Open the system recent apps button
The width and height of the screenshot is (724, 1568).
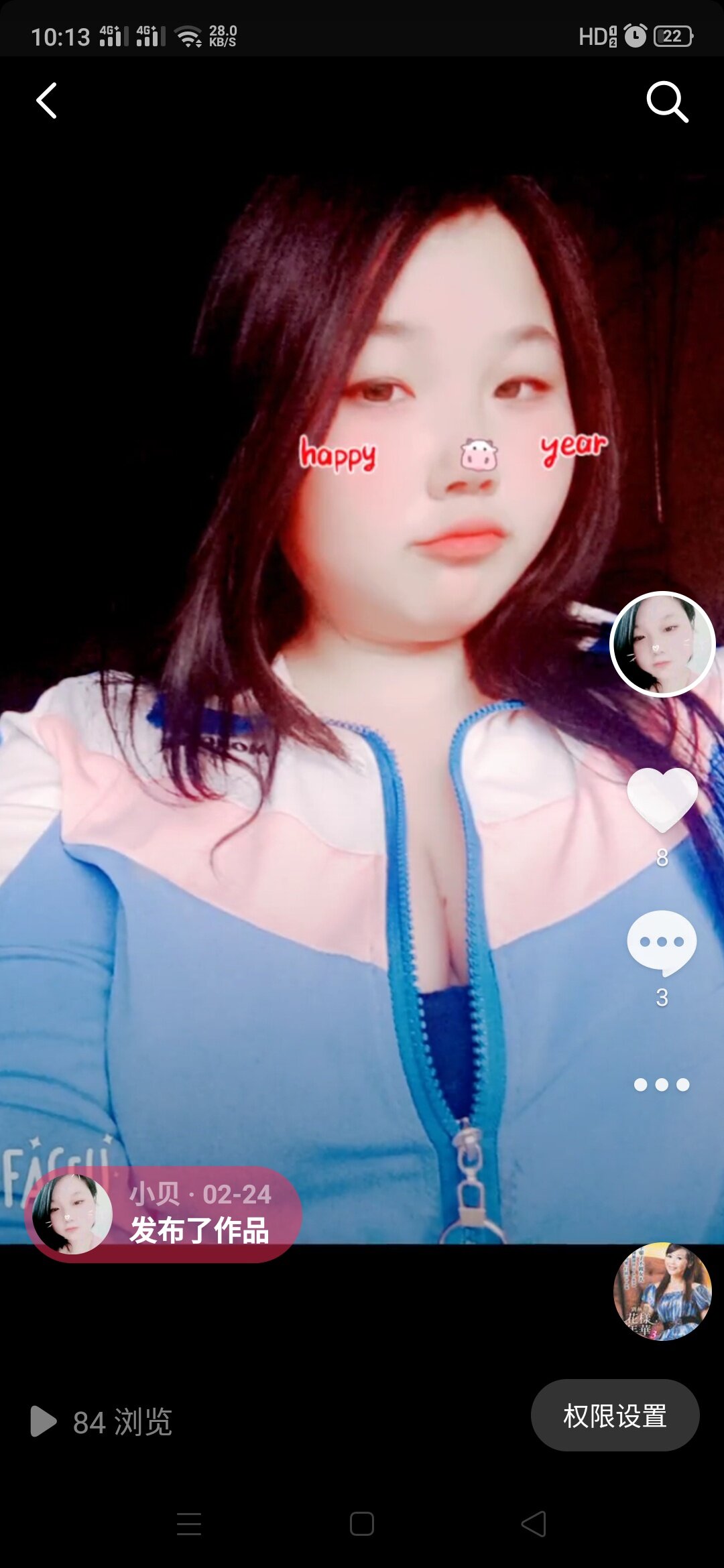tap(189, 1524)
